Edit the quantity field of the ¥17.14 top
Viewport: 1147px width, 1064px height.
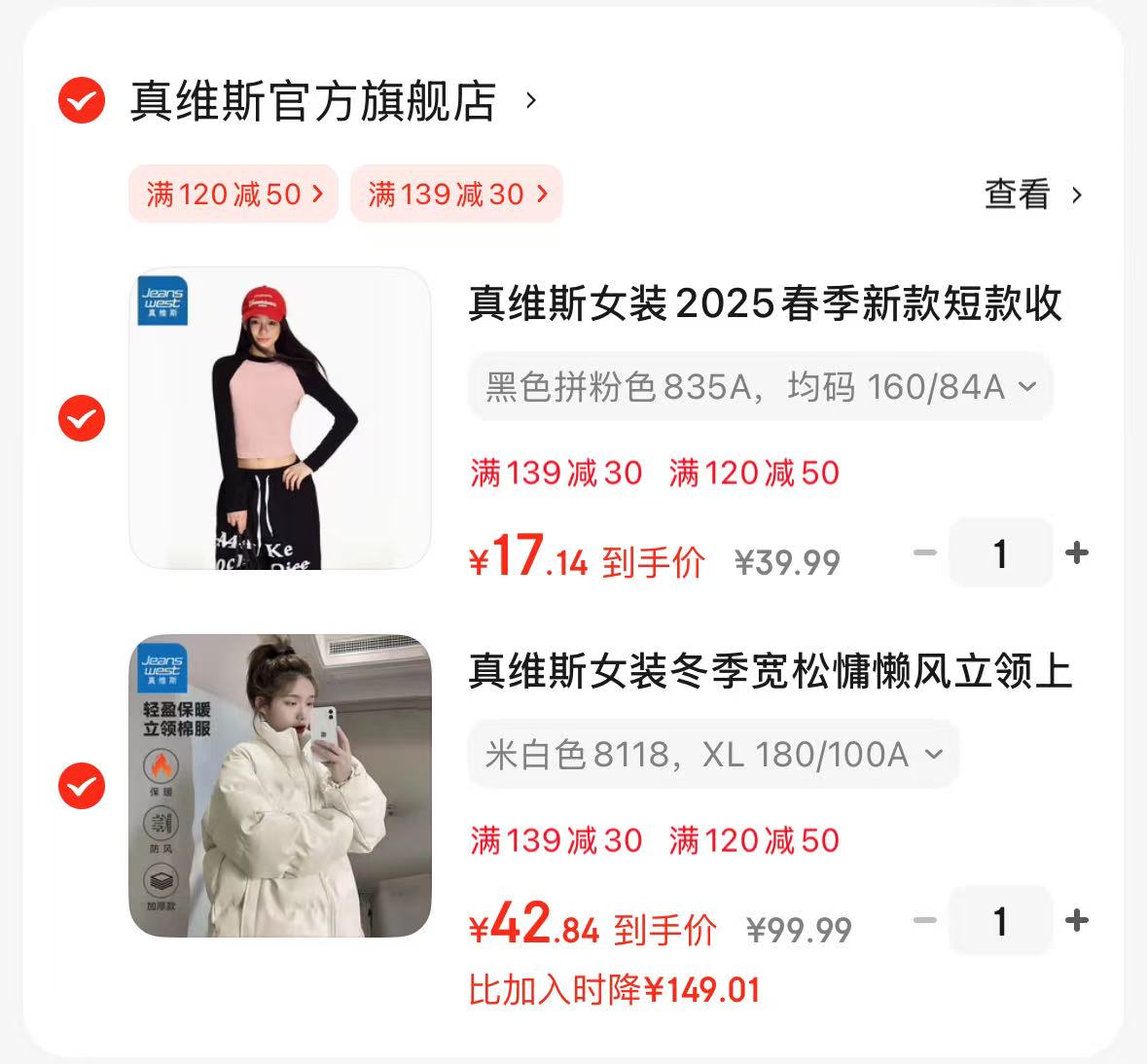(x=1000, y=553)
